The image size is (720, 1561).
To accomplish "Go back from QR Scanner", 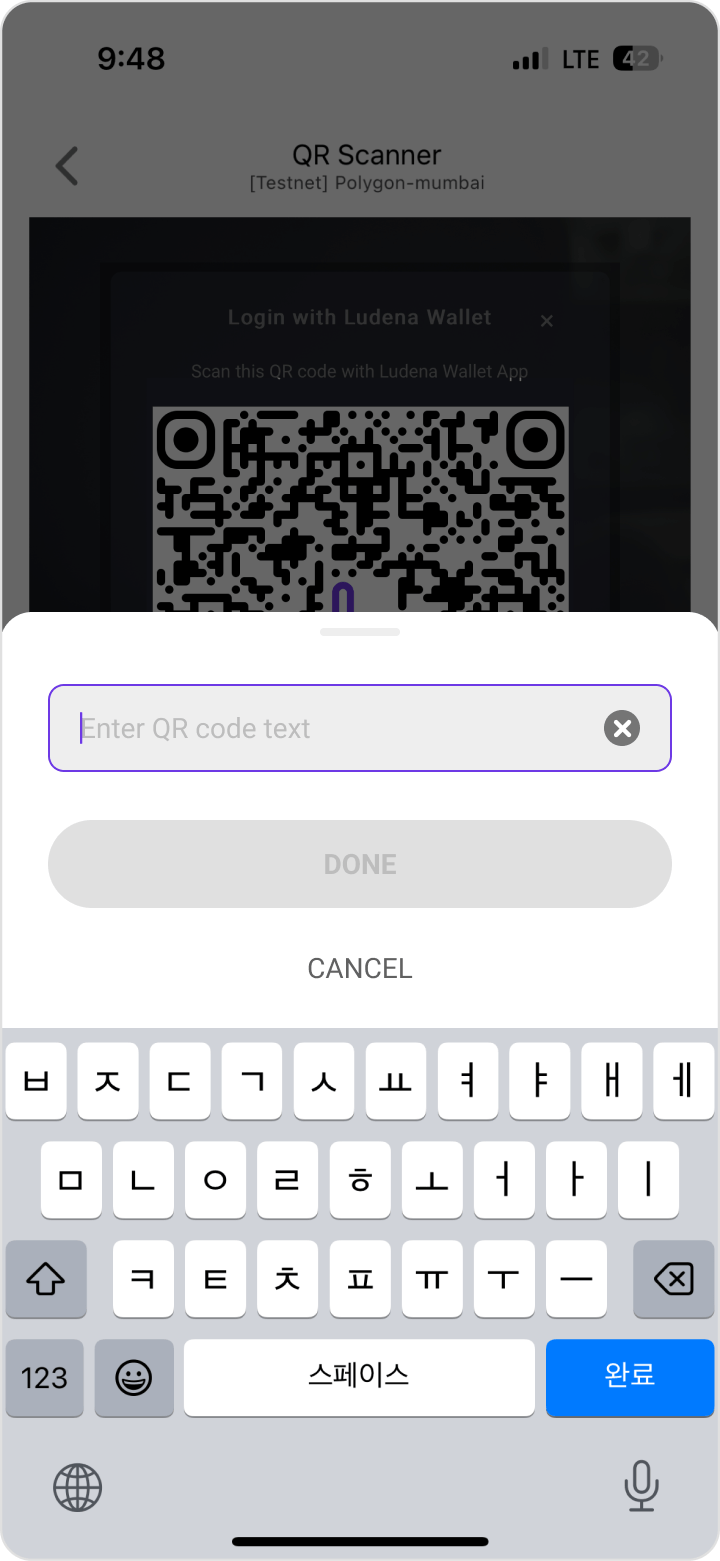I will point(67,166).
